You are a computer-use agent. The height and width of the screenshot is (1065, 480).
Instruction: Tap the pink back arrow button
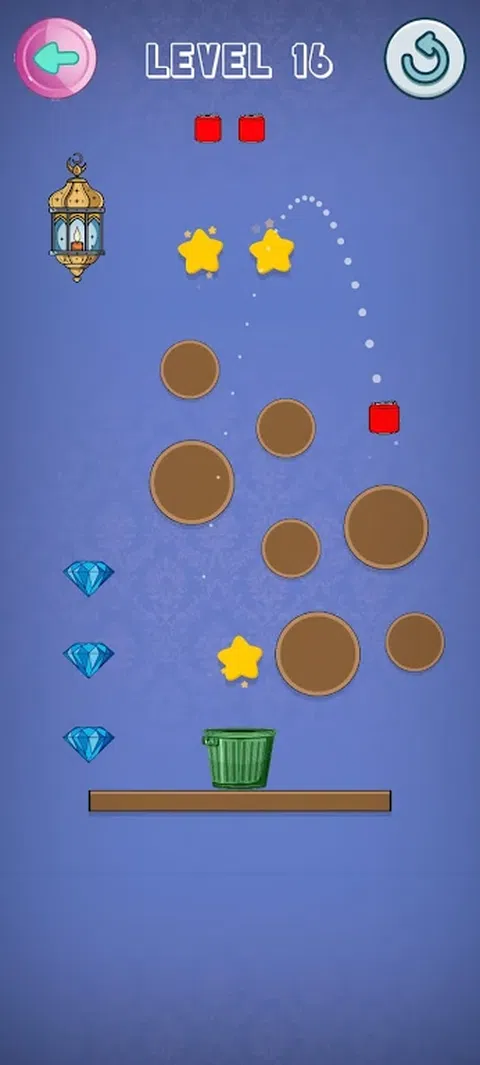point(56,58)
